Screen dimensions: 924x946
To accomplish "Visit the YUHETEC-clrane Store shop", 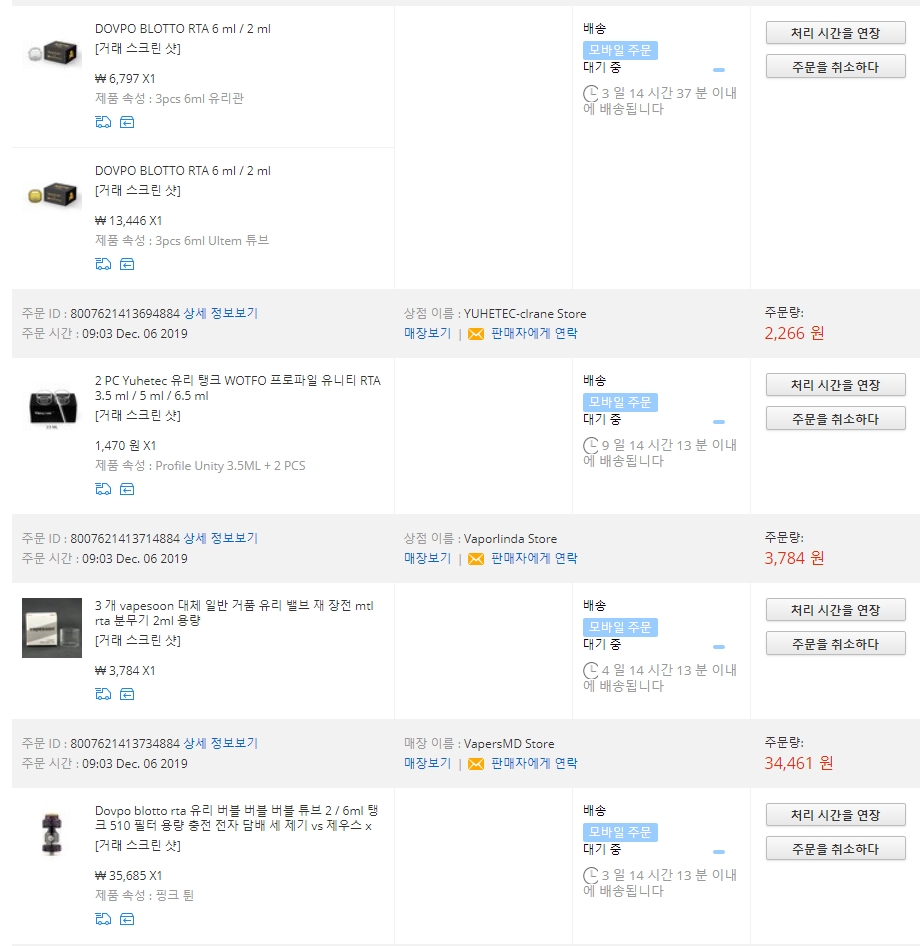I will pyautogui.click(x=427, y=333).
